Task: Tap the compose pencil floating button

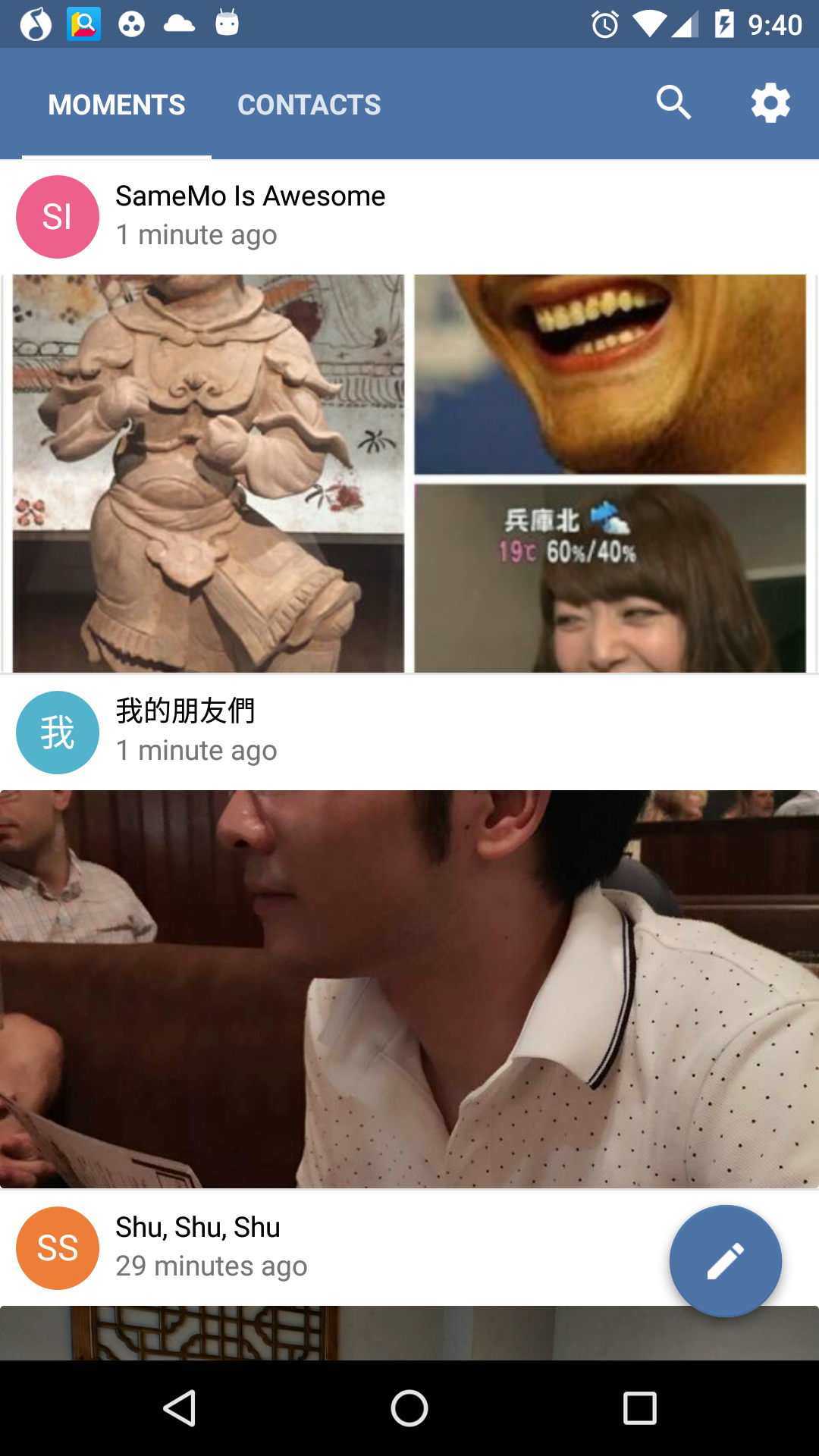Action: pos(725,1260)
